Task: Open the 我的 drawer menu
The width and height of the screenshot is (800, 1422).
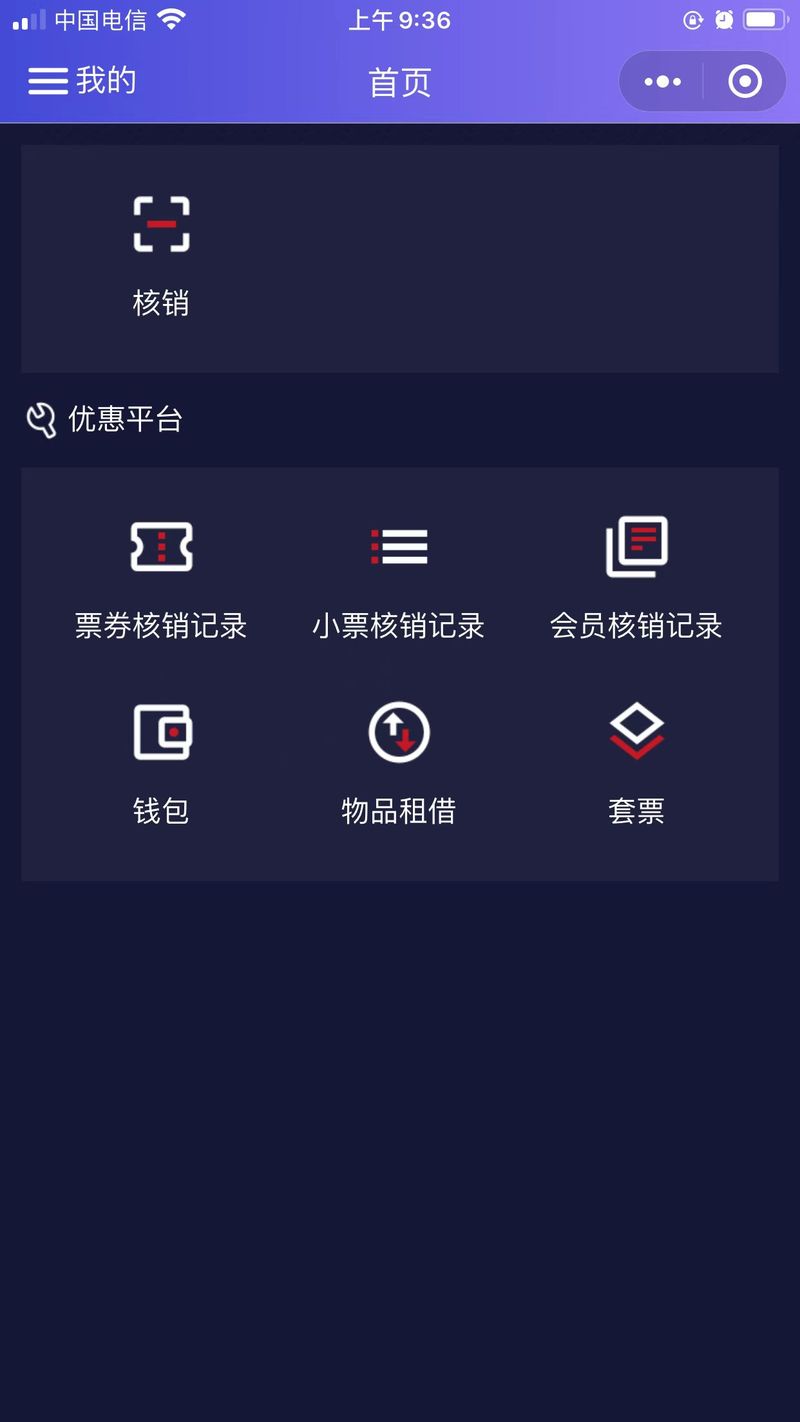Action: point(82,81)
